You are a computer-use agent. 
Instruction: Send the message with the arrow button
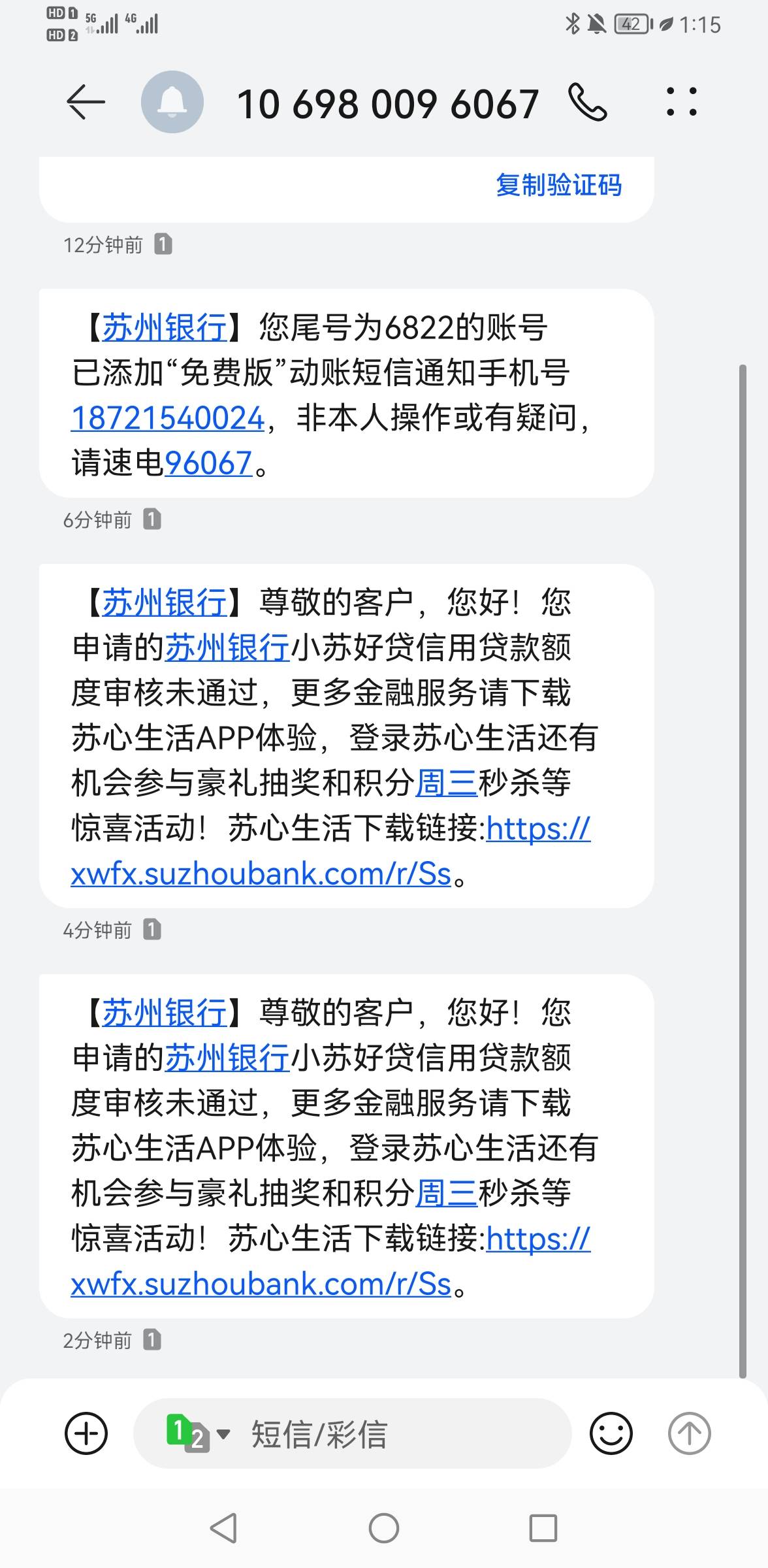[689, 1433]
